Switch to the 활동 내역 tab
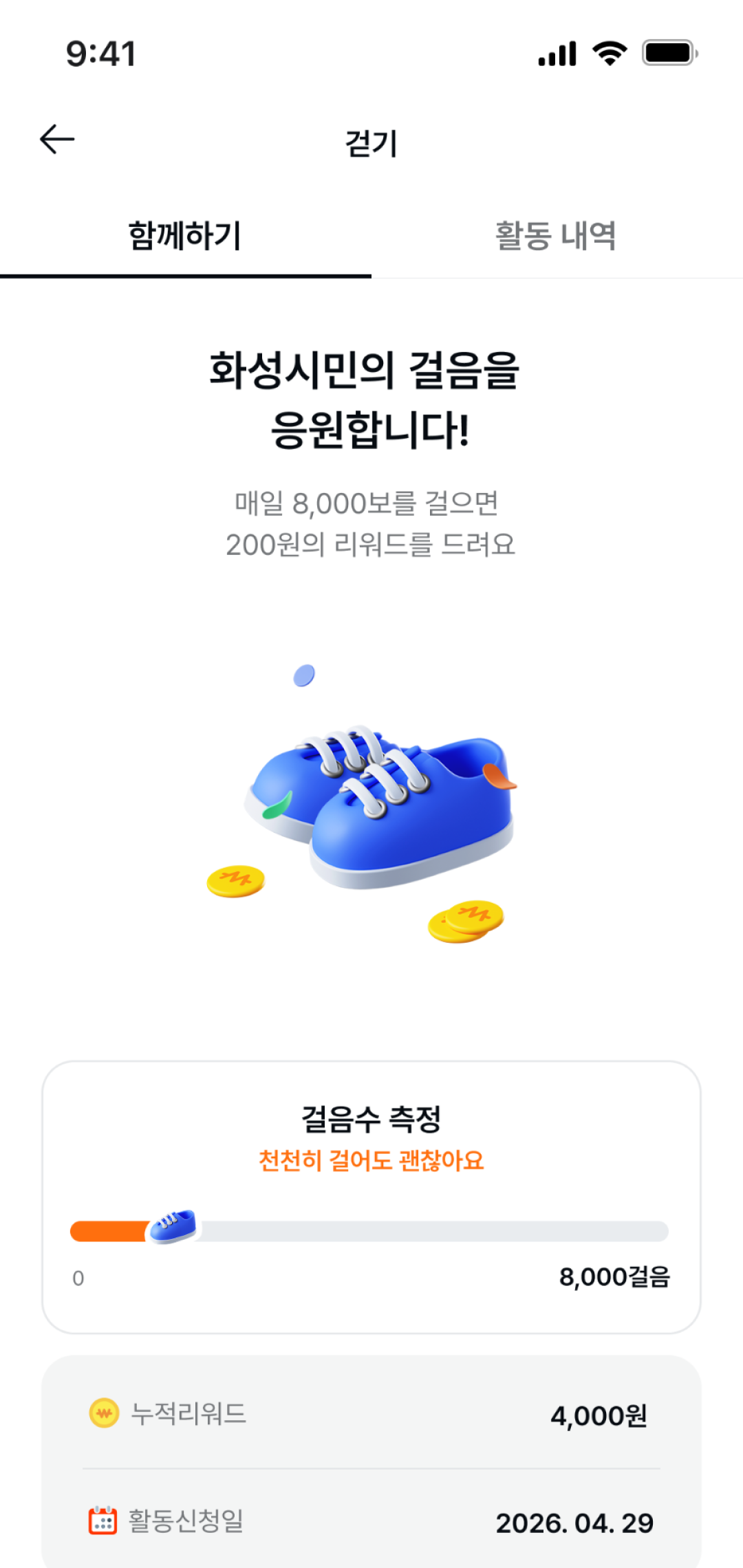Viewport: 743px width, 1568px height. [557, 237]
